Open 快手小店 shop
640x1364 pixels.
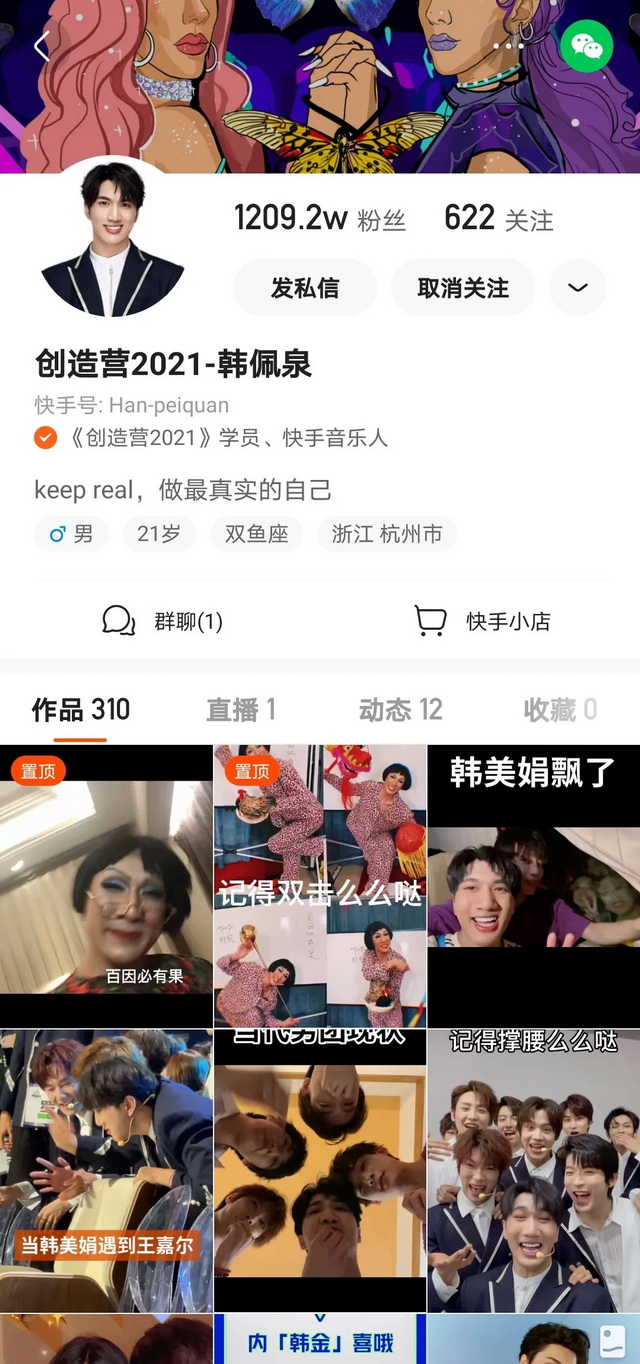click(x=483, y=621)
